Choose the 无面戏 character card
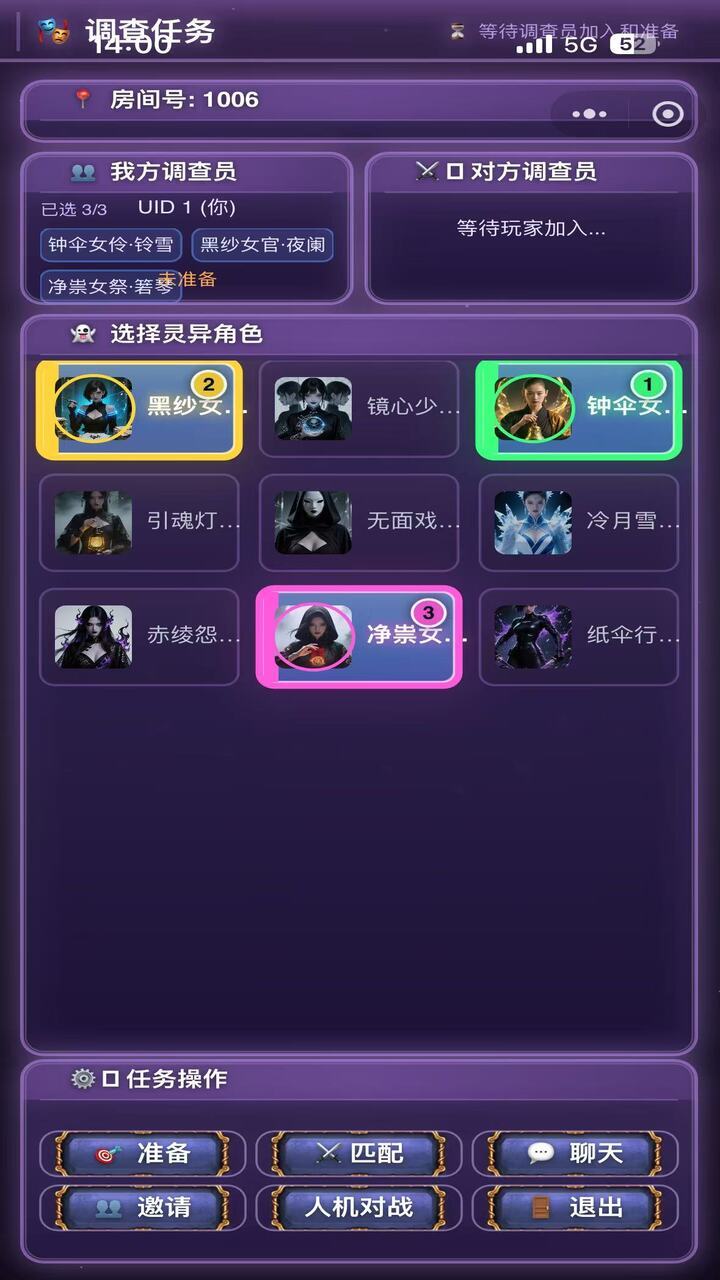The width and height of the screenshot is (720, 1280). pos(359,523)
